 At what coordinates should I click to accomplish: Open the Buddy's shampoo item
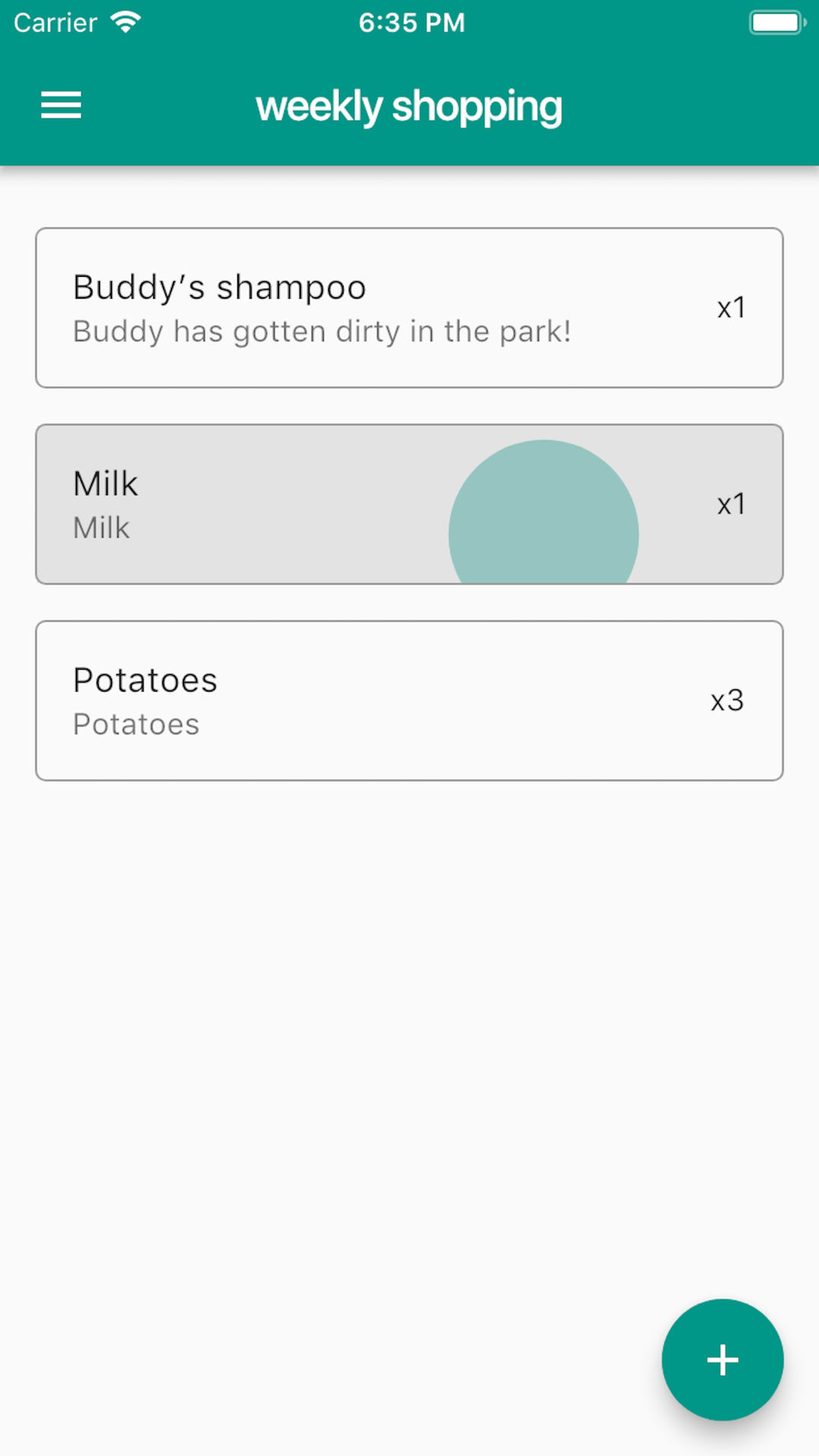[x=409, y=308]
